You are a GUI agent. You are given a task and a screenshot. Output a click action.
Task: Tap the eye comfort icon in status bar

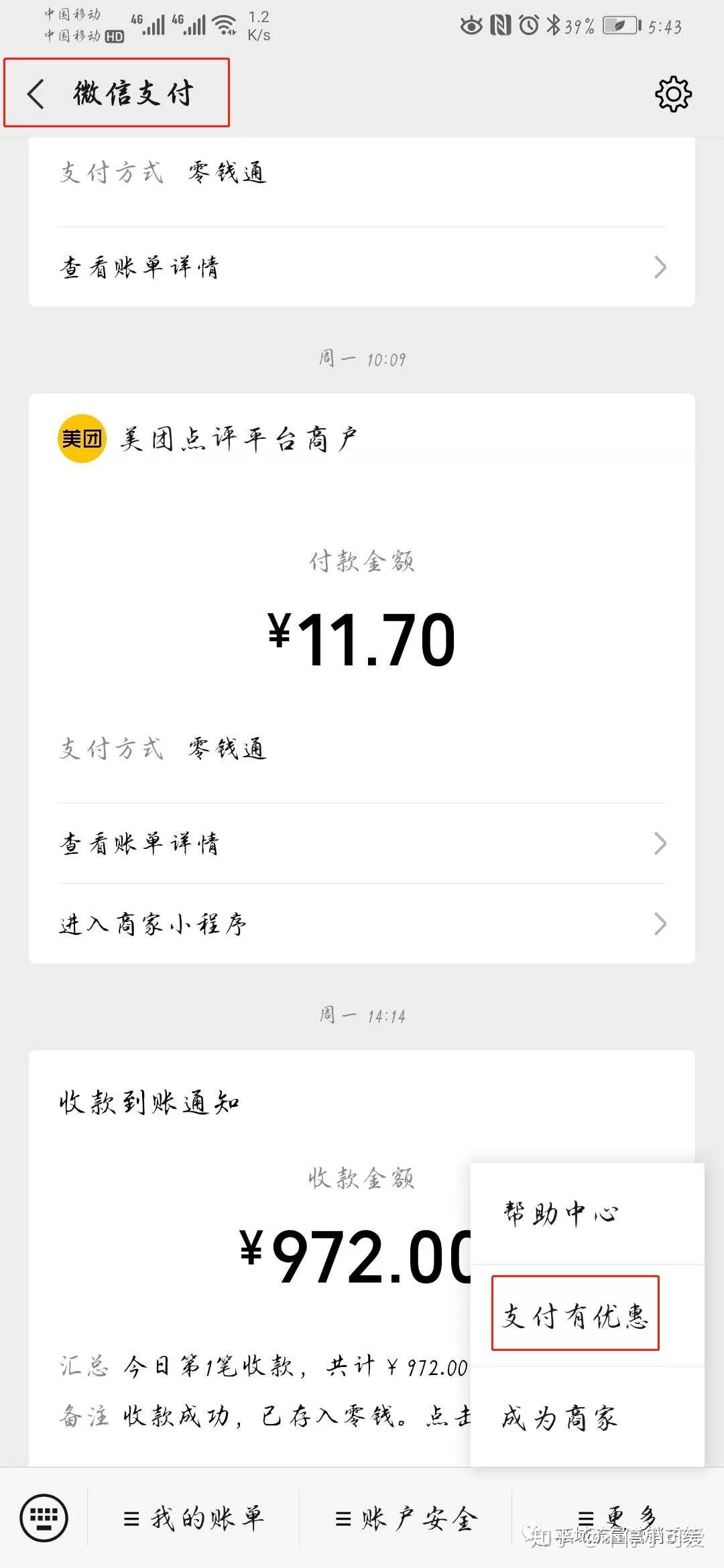pos(471,25)
